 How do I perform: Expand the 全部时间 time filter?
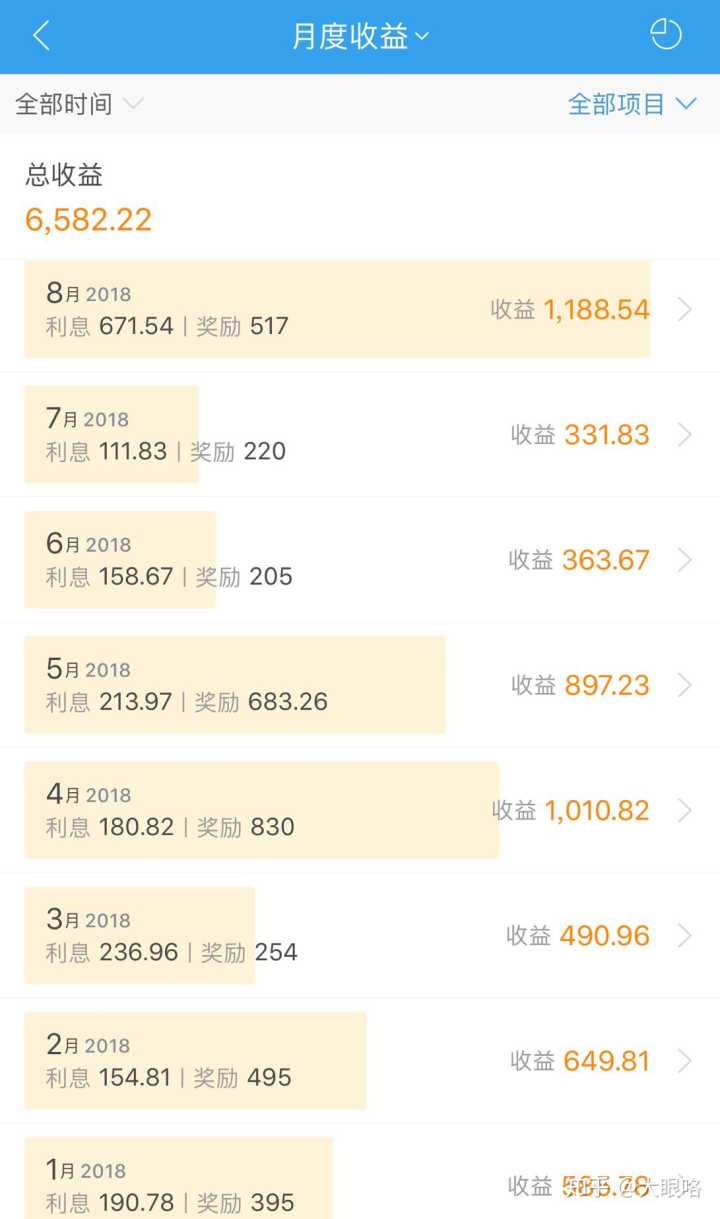(x=79, y=104)
